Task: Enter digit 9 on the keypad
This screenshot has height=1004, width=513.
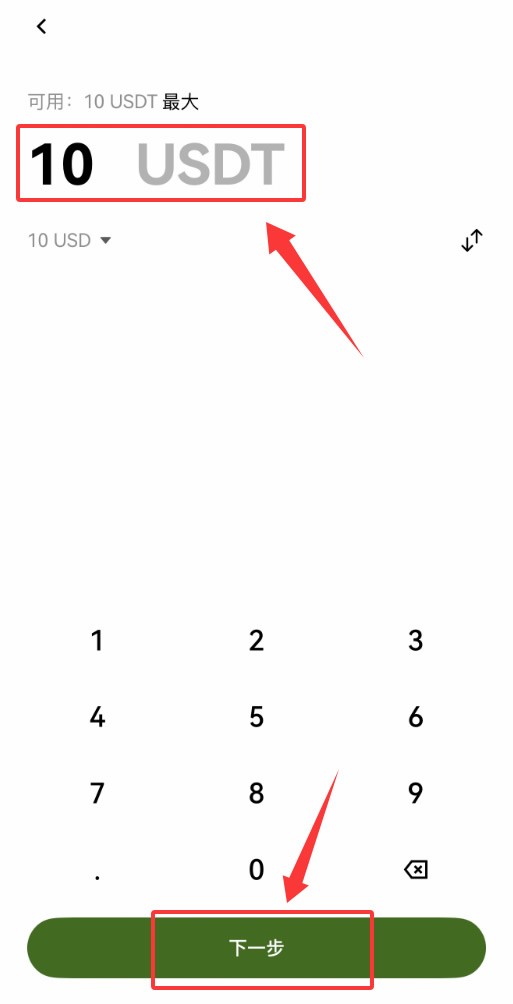Action: coord(416,793)
